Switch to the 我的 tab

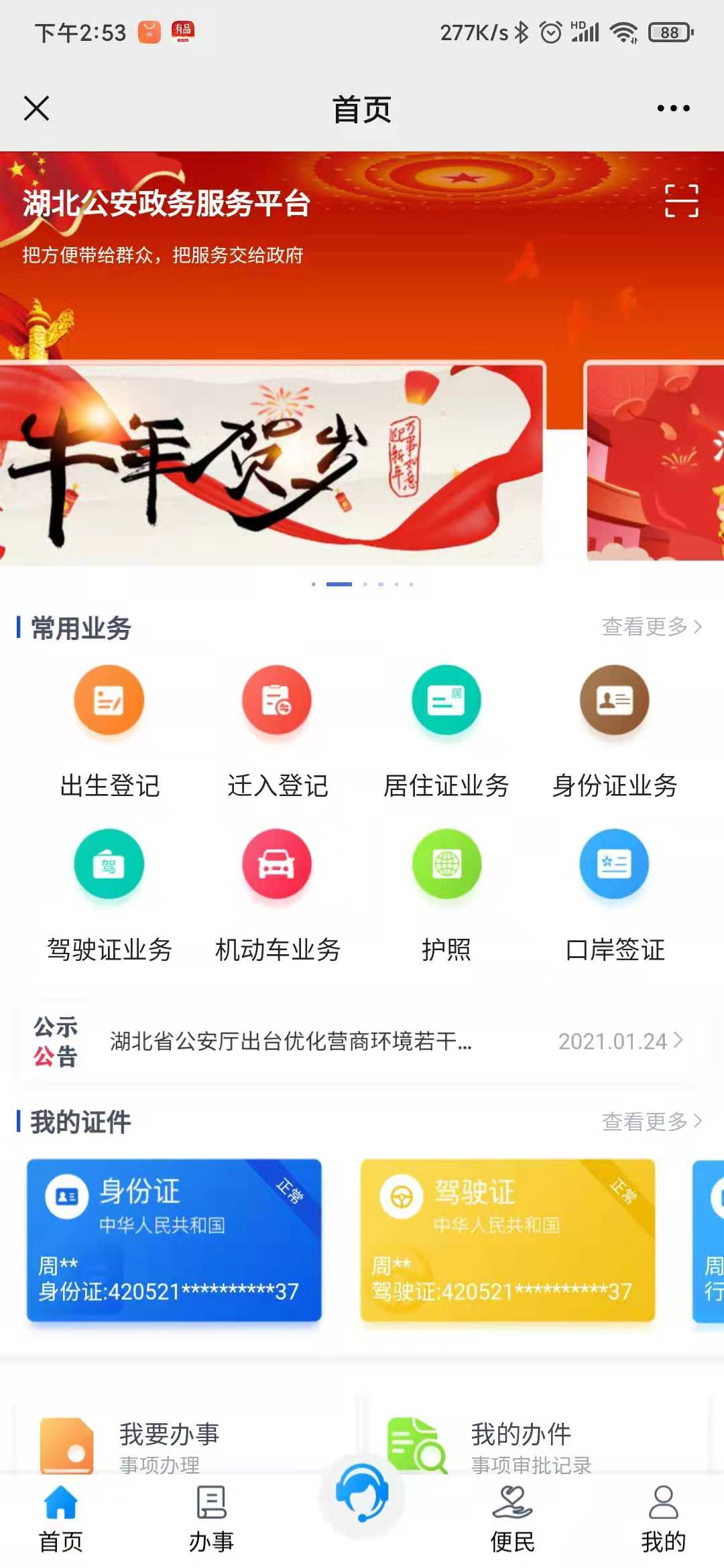(663, 1518)
